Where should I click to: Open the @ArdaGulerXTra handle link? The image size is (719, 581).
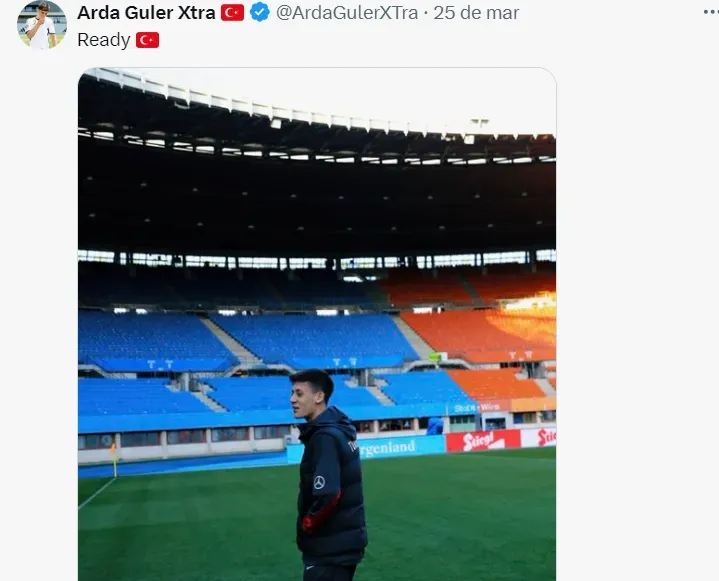point(347,13)
